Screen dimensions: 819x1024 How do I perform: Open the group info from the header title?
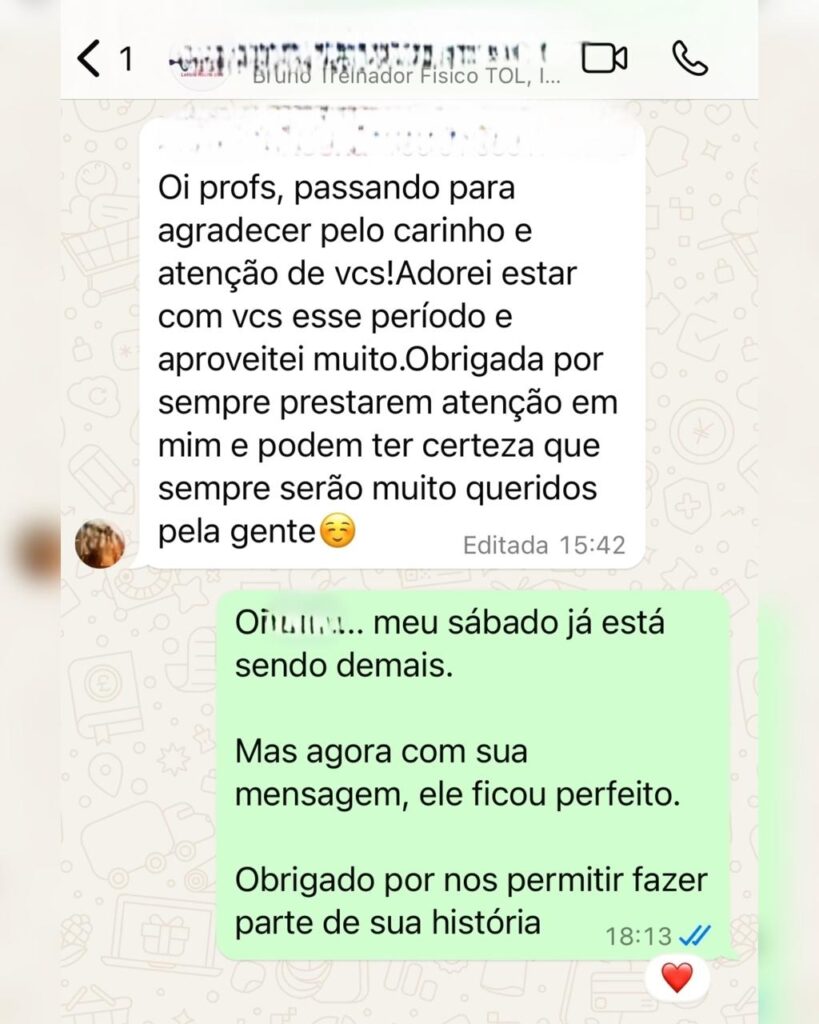380,60
